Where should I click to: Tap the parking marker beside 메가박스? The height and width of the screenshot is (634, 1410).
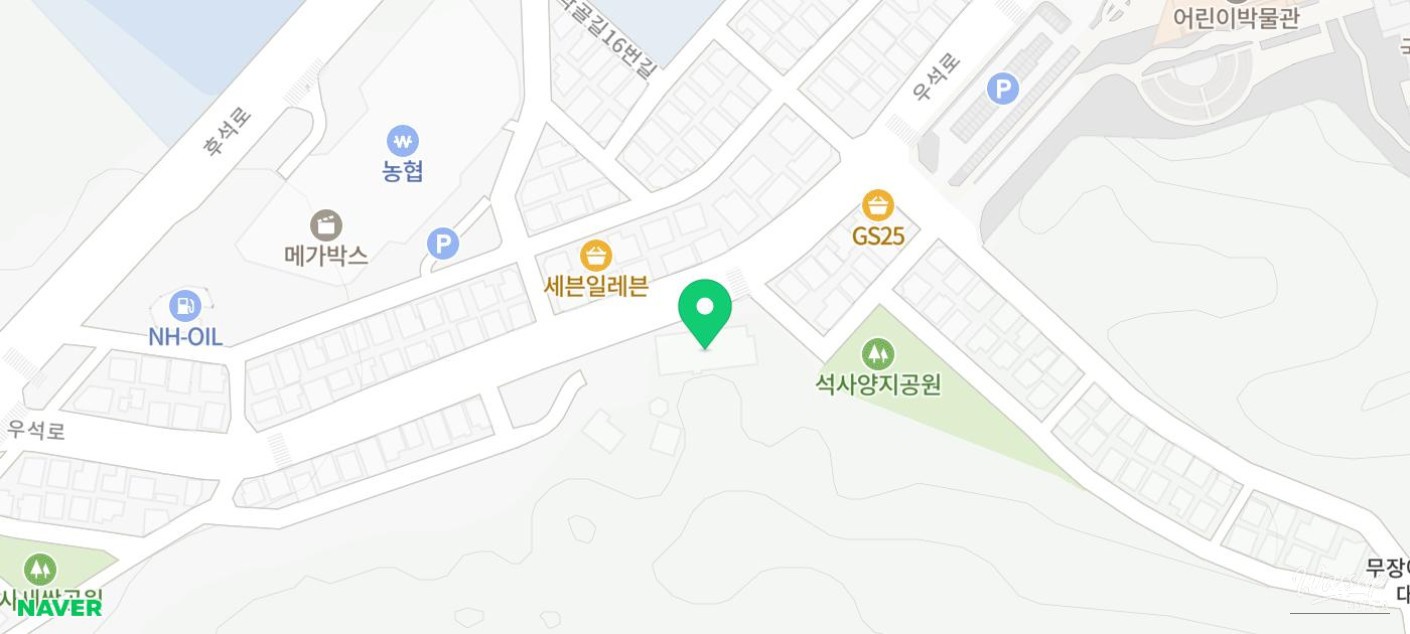coord(442,243)
